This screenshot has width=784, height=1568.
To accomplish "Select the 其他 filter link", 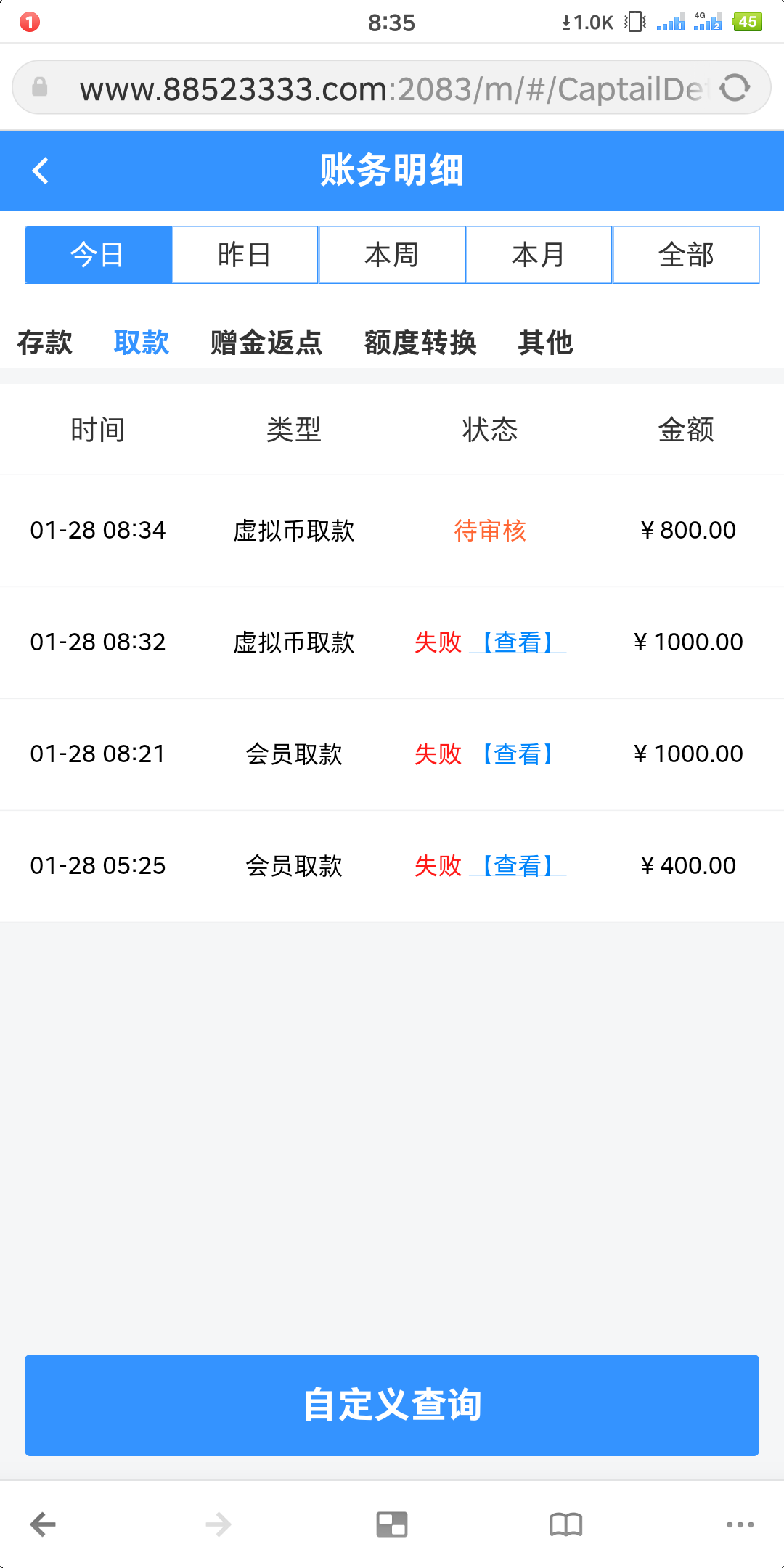I will 546,343.
